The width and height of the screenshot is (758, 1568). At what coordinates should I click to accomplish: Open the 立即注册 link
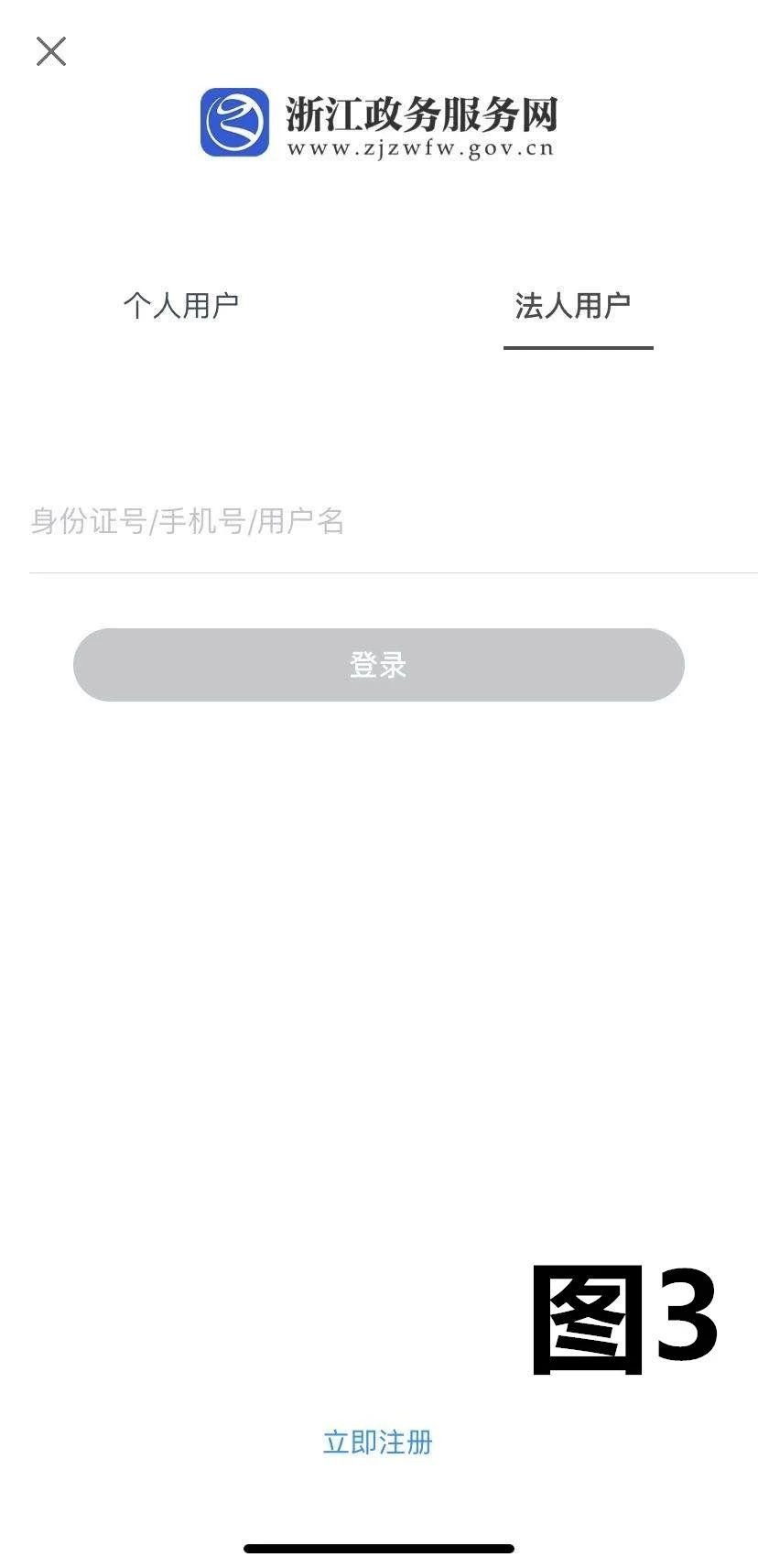[377, 1443]
